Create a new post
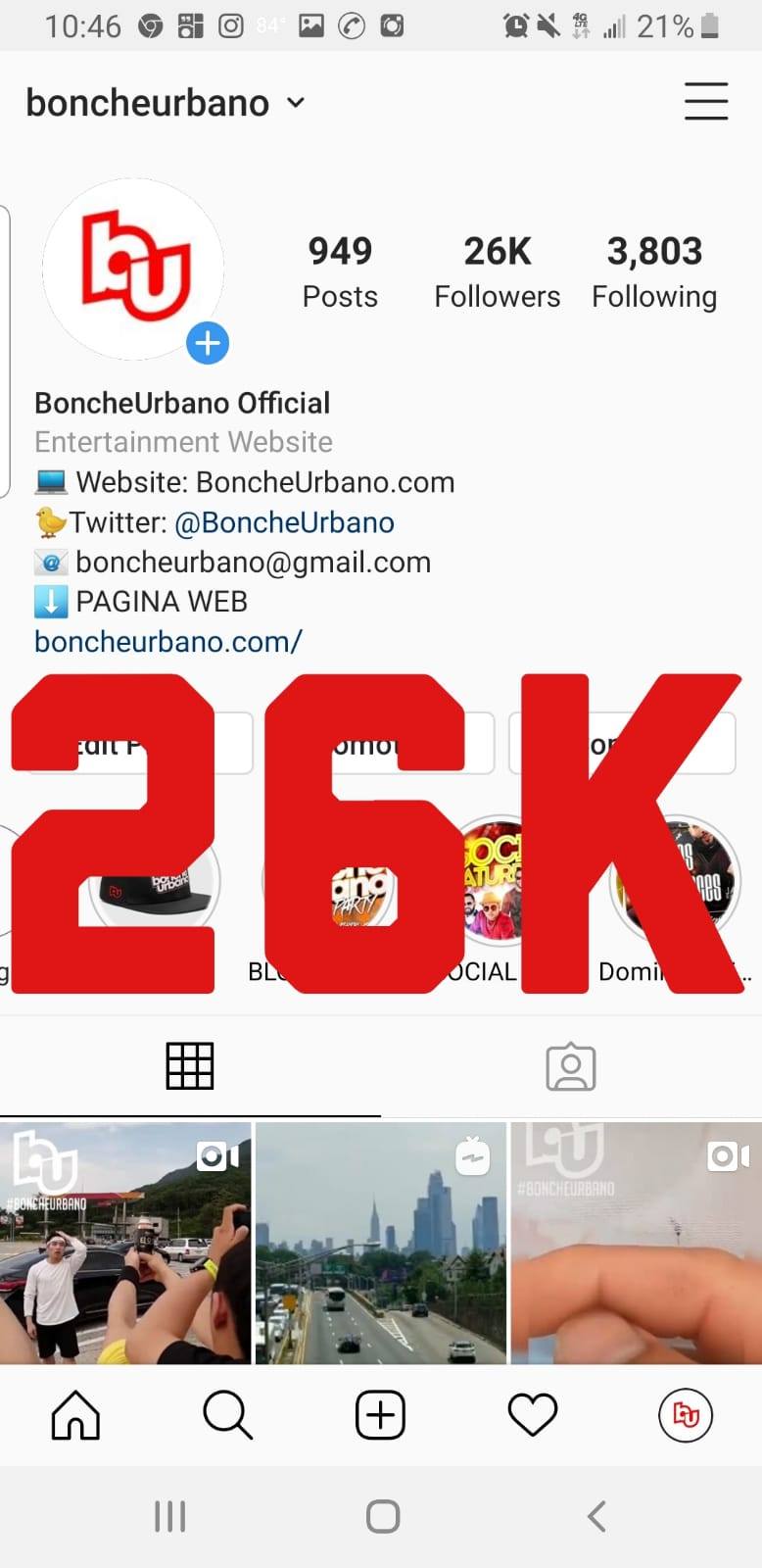 380,1415
